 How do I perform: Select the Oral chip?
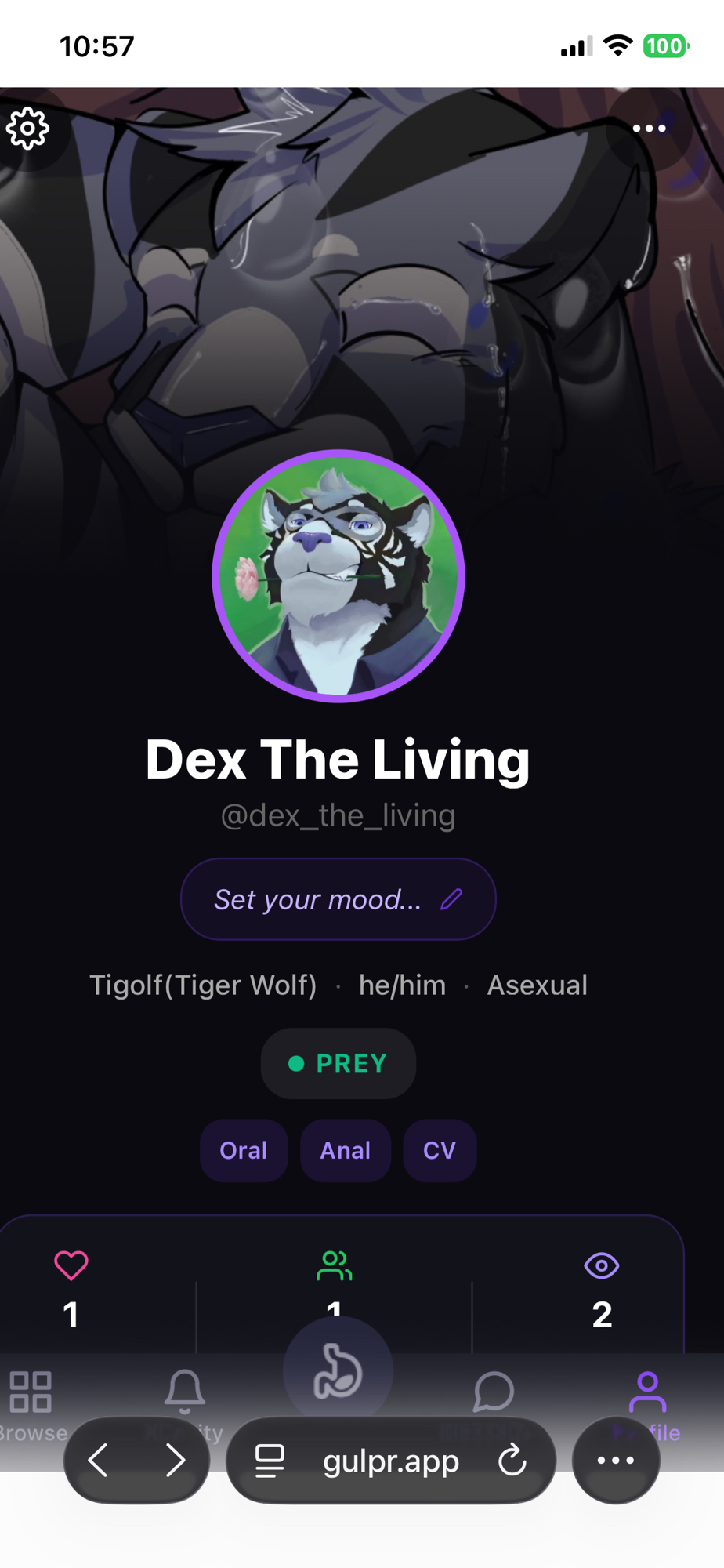pyautogui.click(x=244, y=1150)
